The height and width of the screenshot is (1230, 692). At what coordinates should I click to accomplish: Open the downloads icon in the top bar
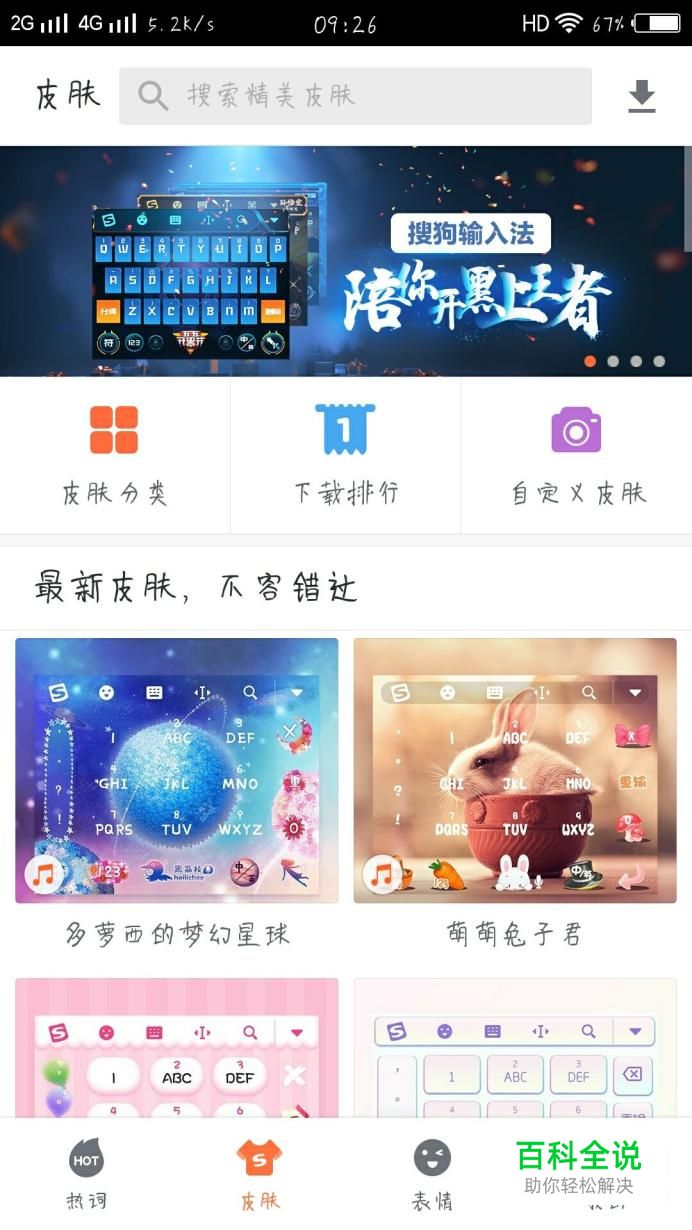click(641, 96)
